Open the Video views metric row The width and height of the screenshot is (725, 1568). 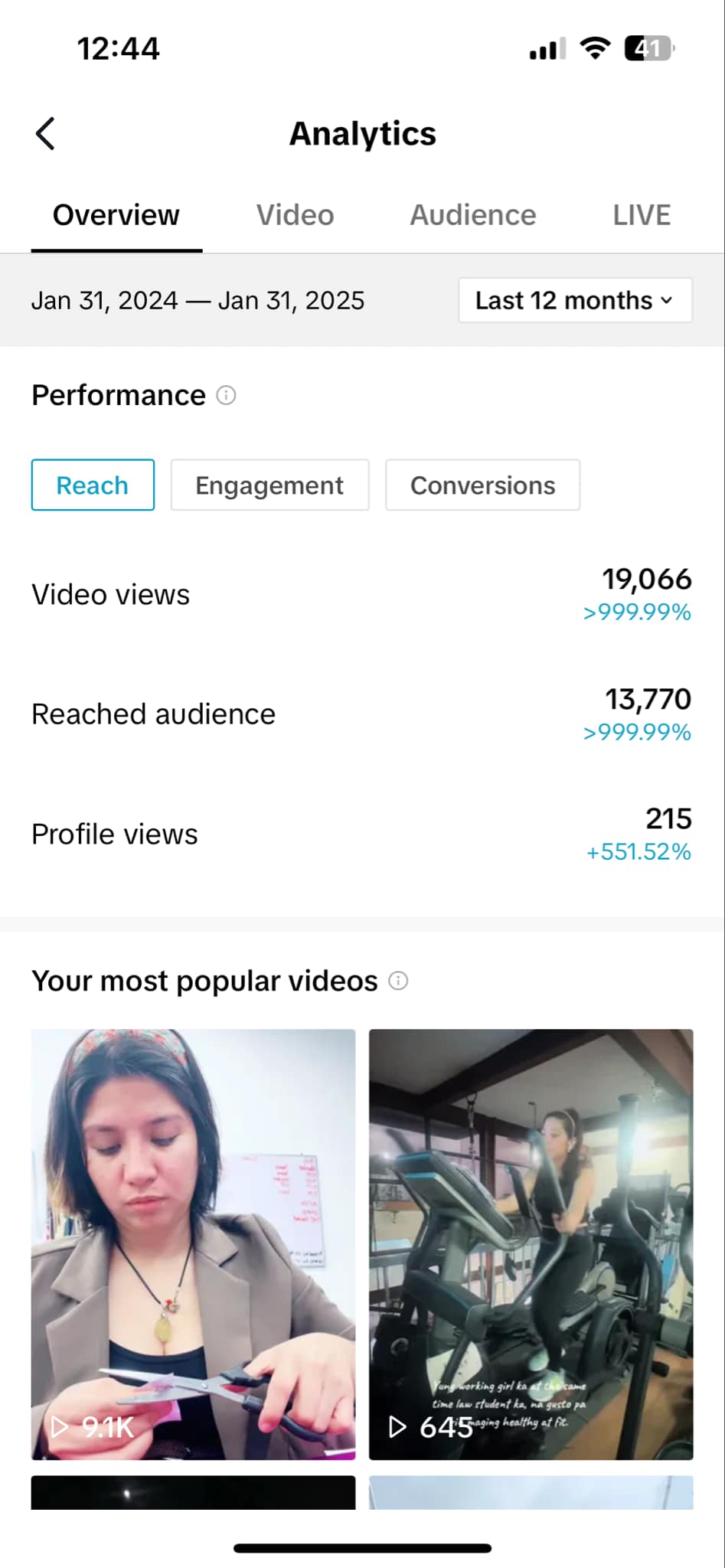point(361,595)
